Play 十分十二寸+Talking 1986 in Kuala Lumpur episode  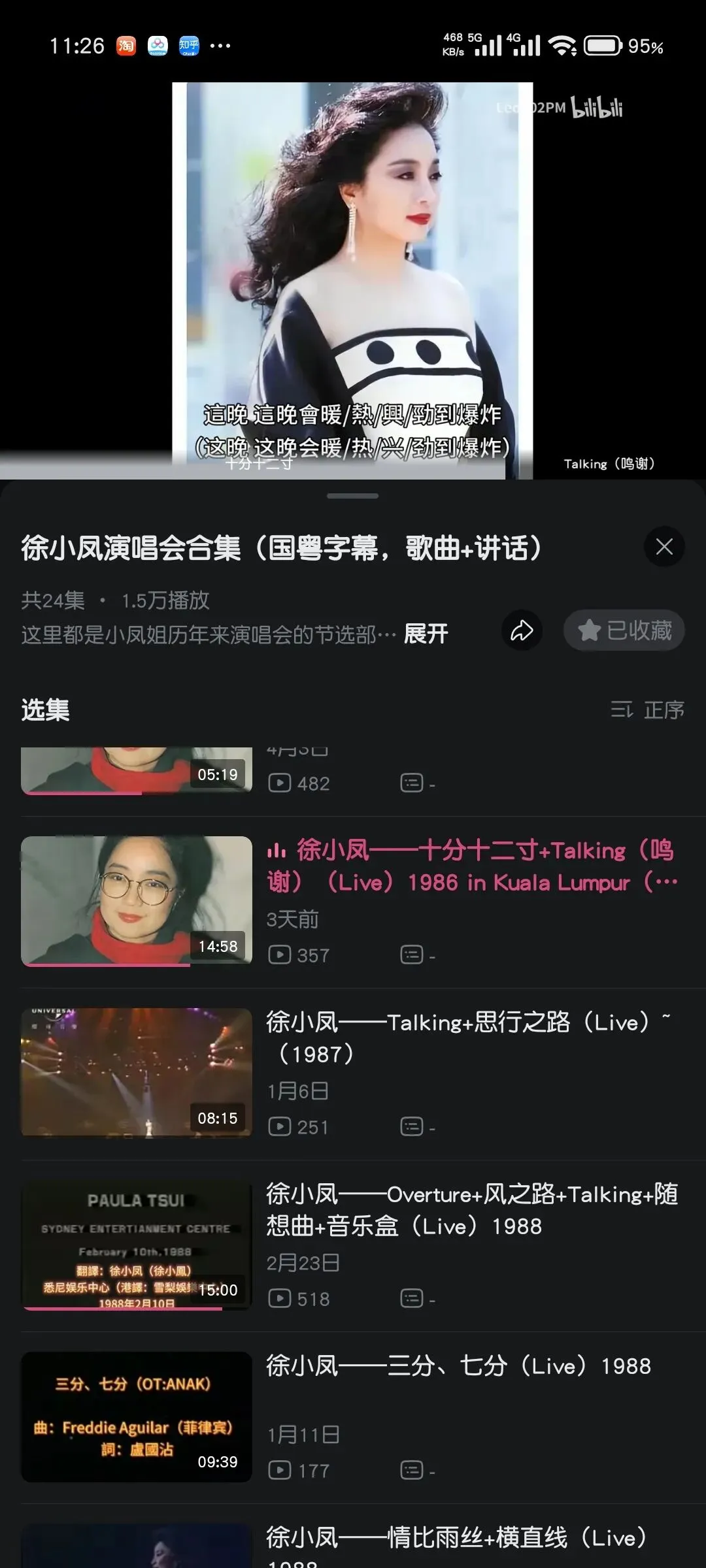point(353,902)
